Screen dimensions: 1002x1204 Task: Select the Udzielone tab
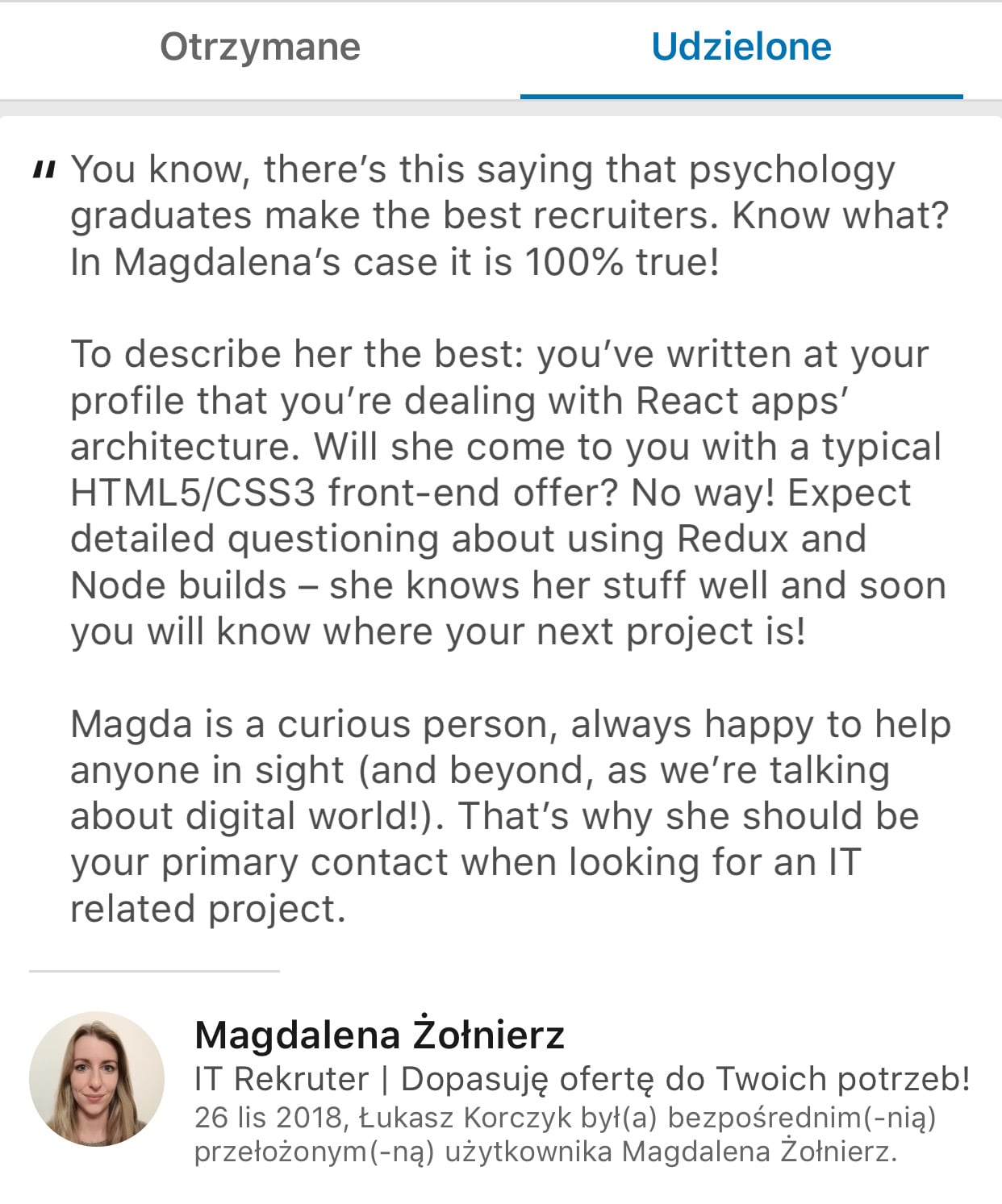[741, 47]
